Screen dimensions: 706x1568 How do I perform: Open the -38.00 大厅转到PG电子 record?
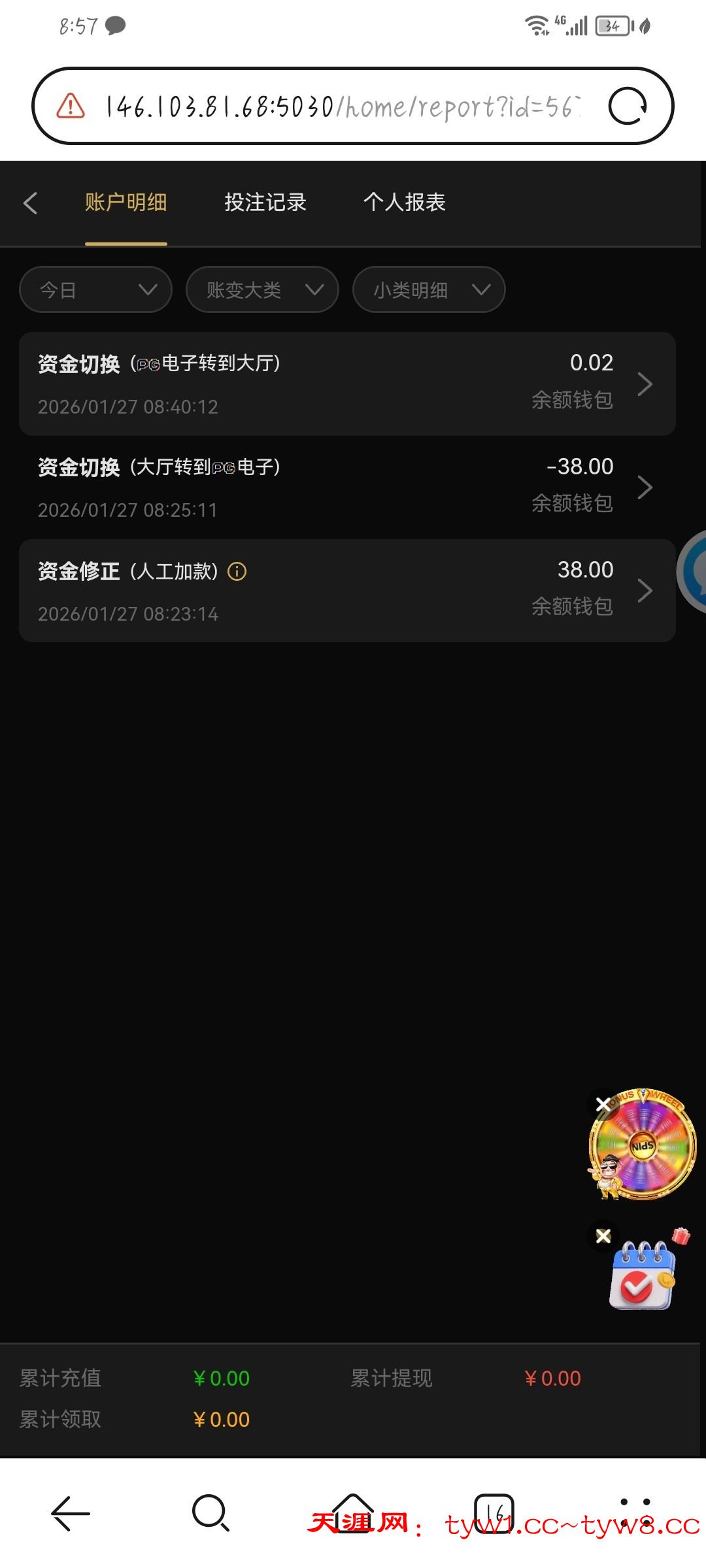tap(346, 487)
